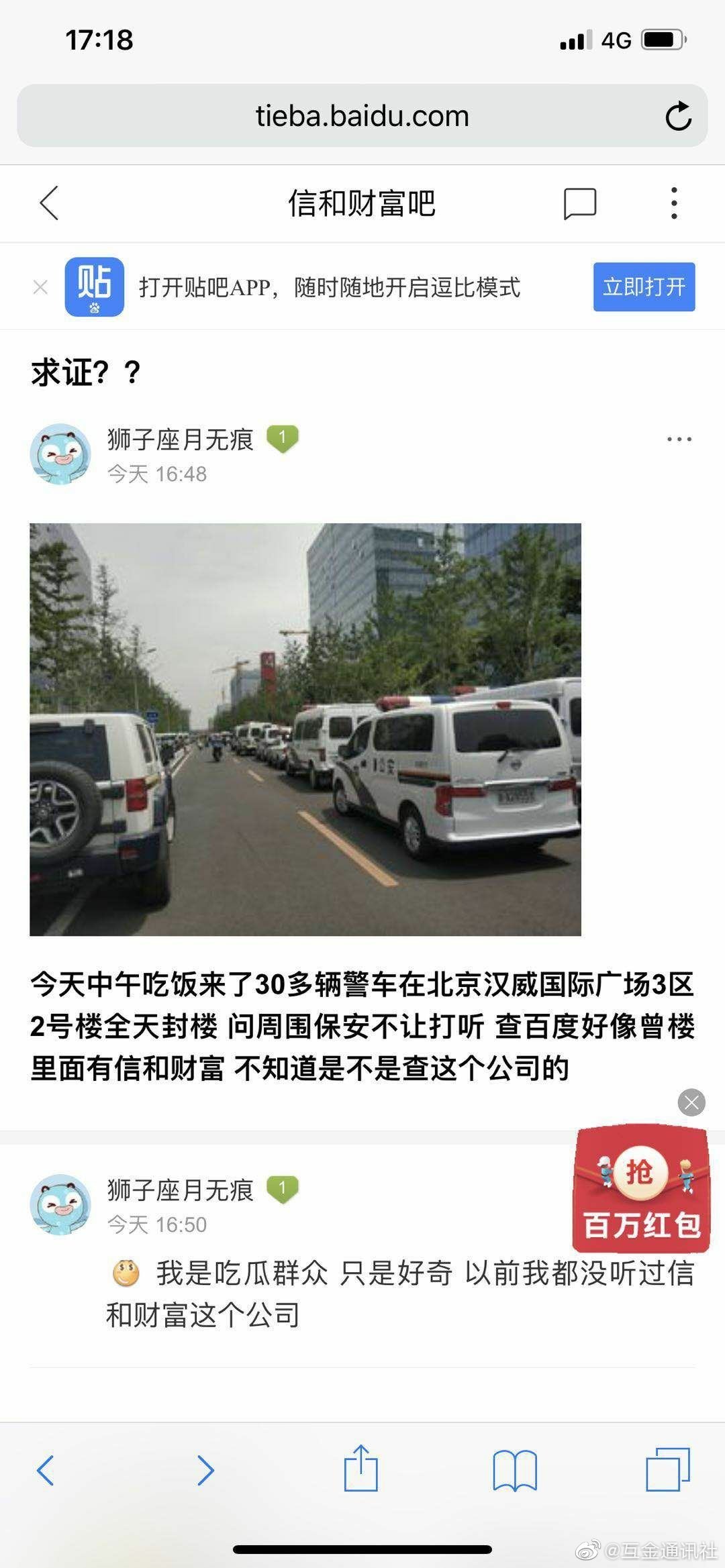Show open browser tabs
Image resolution: width=725 pixels, height=1568 pixels.
667,1470
